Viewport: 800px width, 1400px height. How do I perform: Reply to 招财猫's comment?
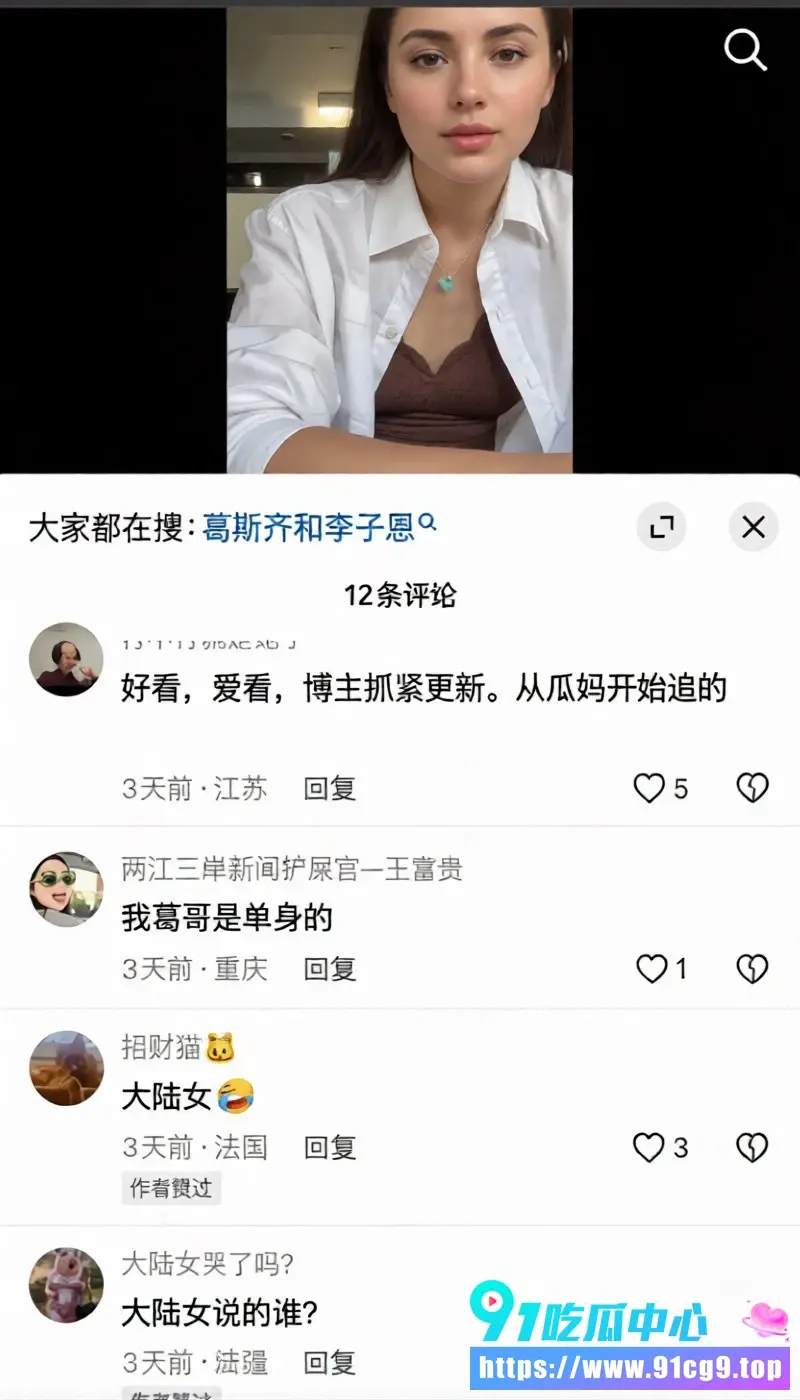330,1148
